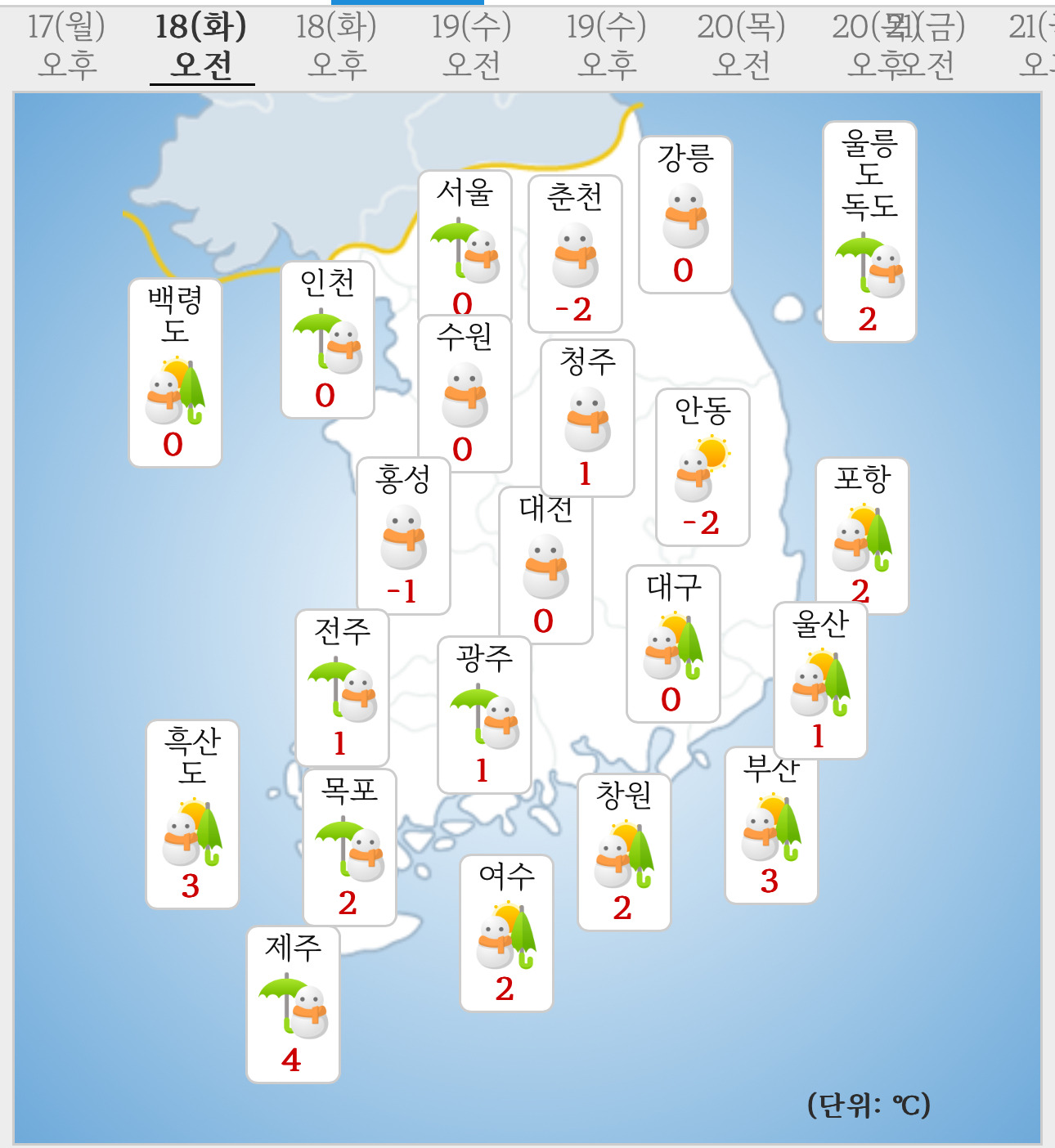View the 19(수) 오후 forecast tab
This screenshot has width=1055, height=1148.
coord(607,46)
